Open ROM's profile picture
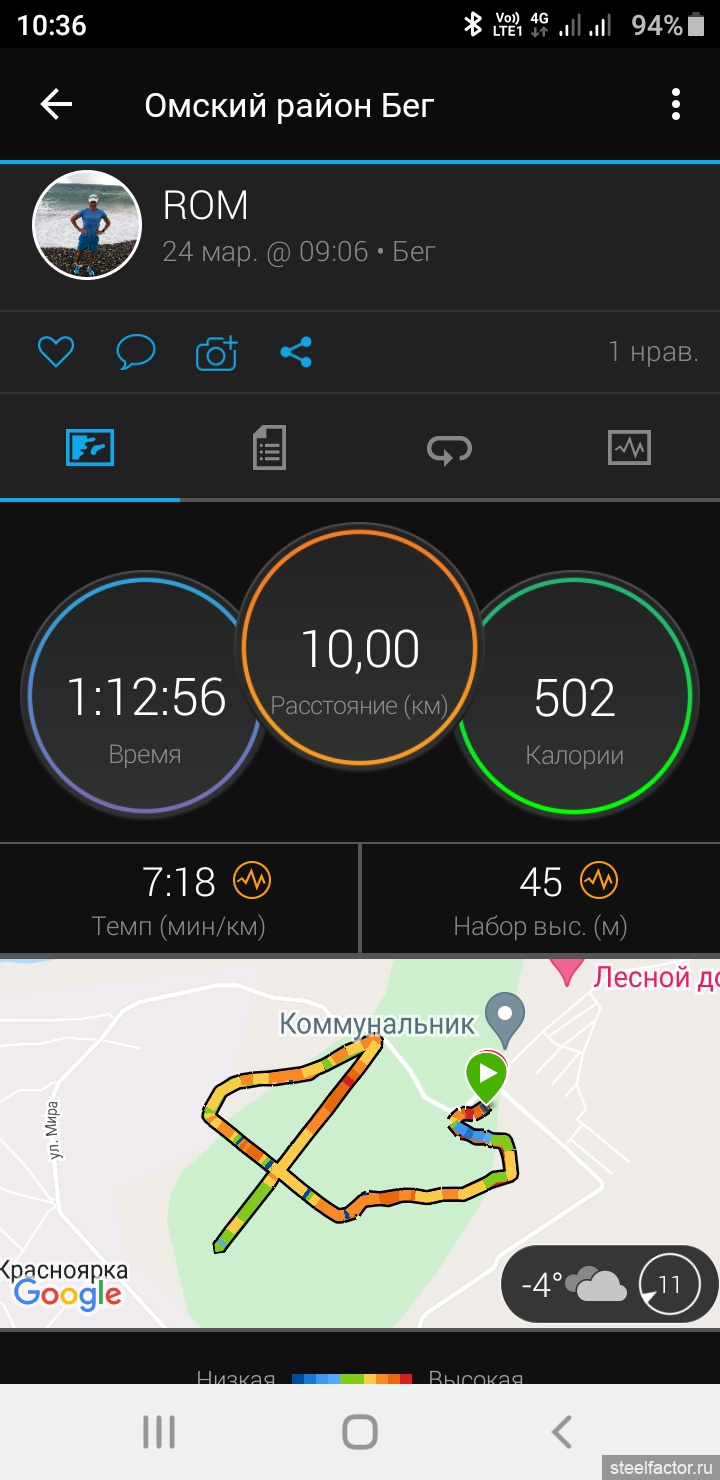 point(87,225)
